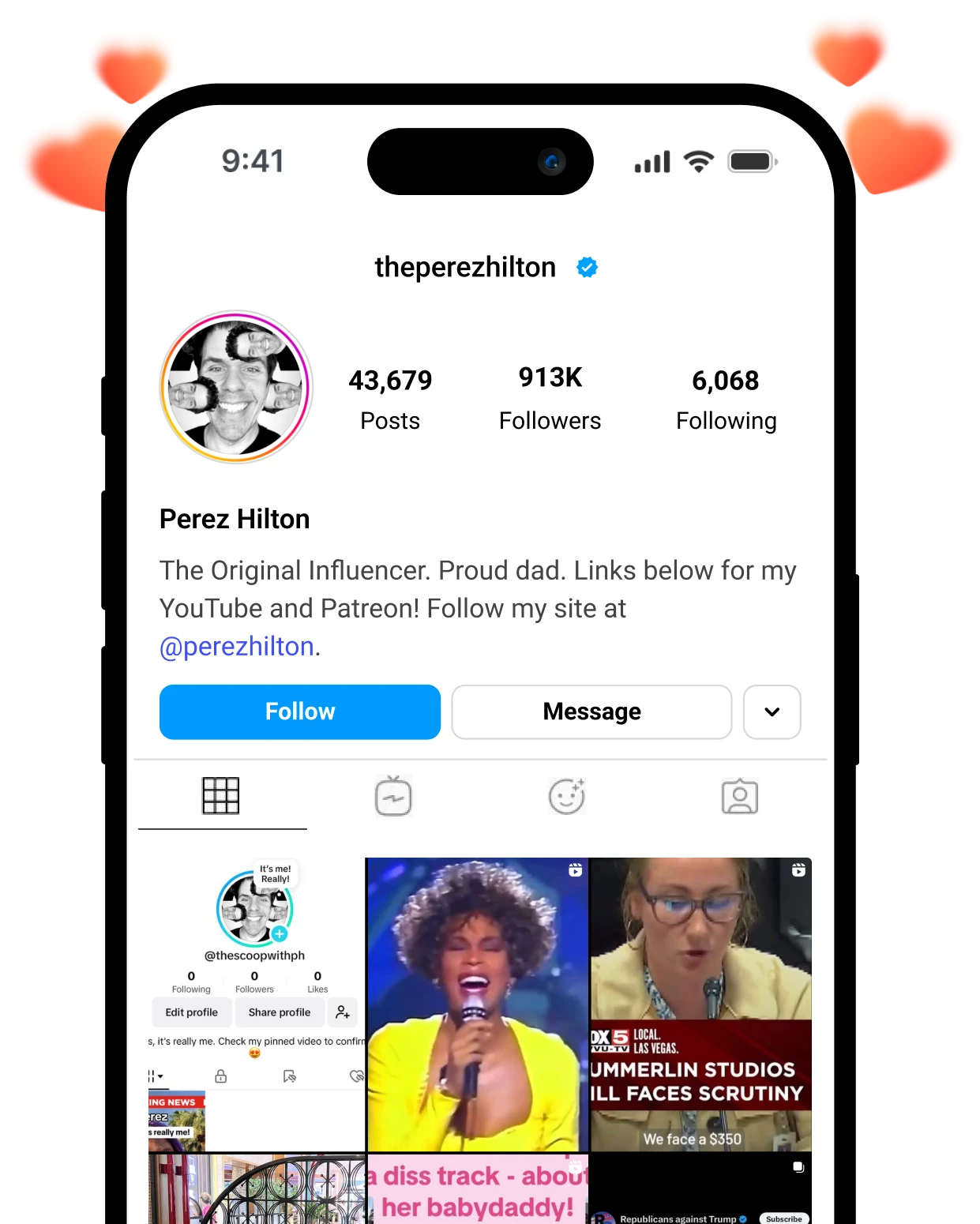Viewport: 980px width, 1224px height.
Task: Select the smiley effects tab icon
Action: pyautogui.click(x=566, y=797)
